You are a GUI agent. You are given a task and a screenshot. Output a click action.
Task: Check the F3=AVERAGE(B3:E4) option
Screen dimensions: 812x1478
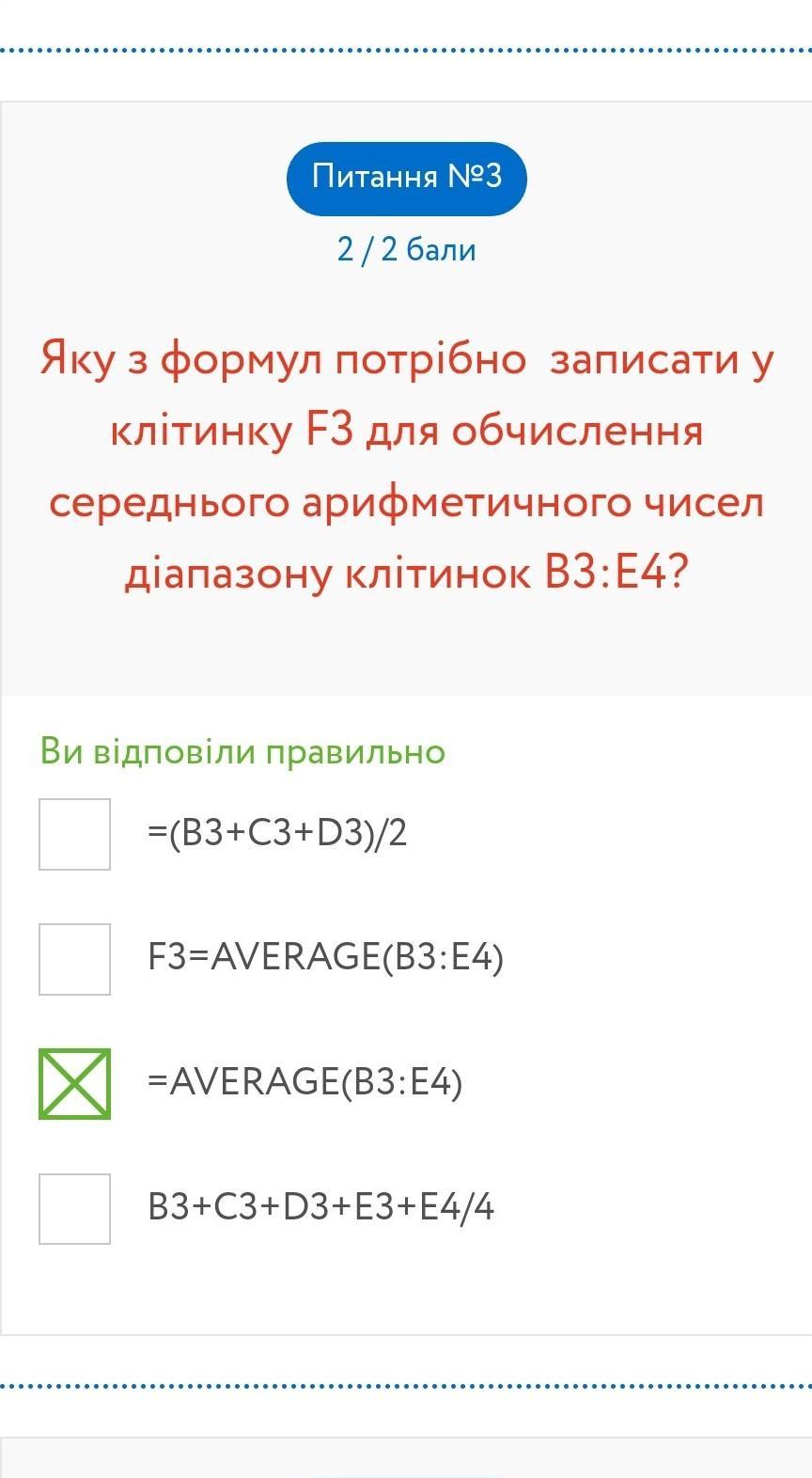(74, 959)
